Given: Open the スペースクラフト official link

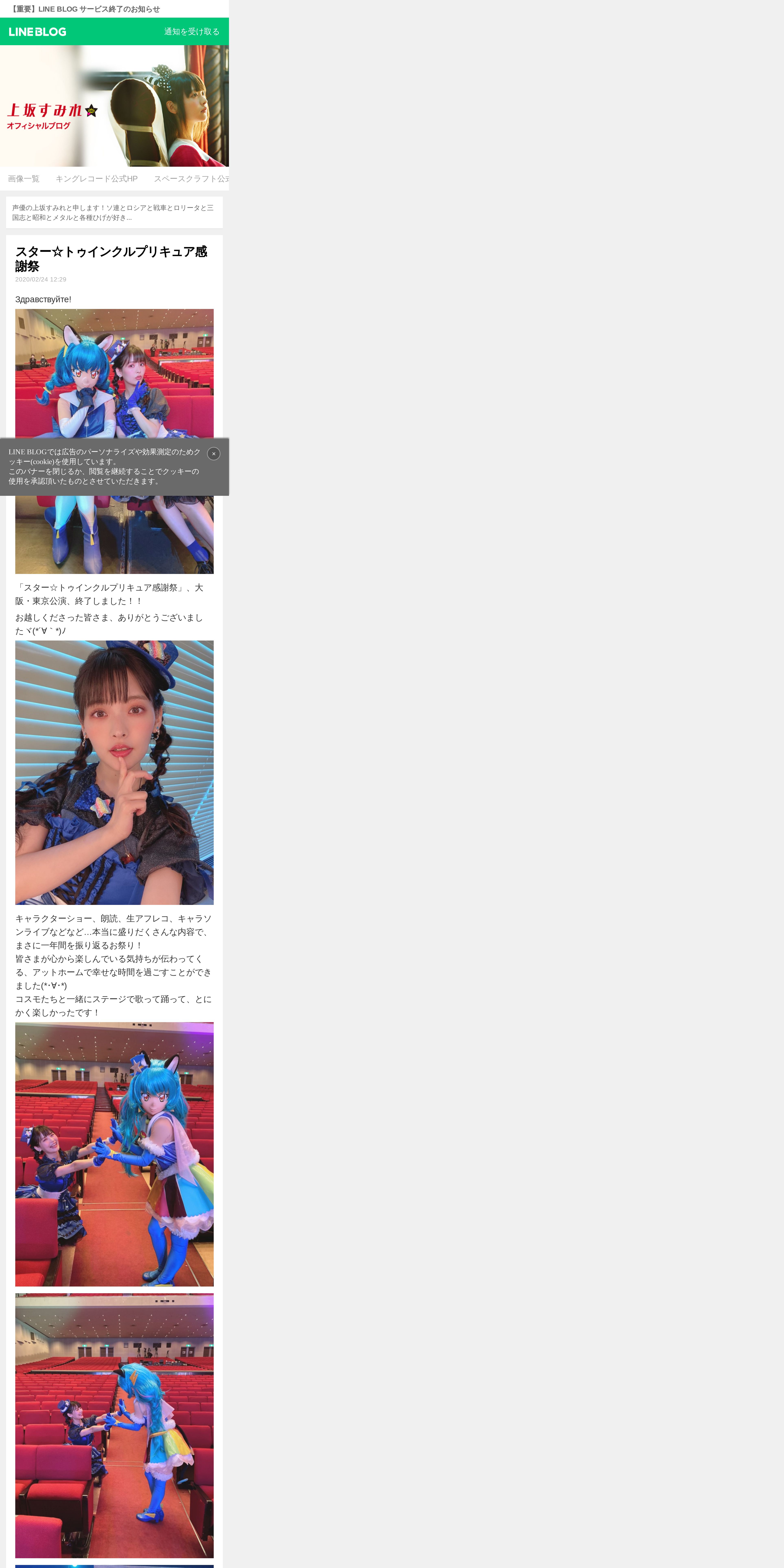Looking at the screenshot, I should tap(191, 178).
